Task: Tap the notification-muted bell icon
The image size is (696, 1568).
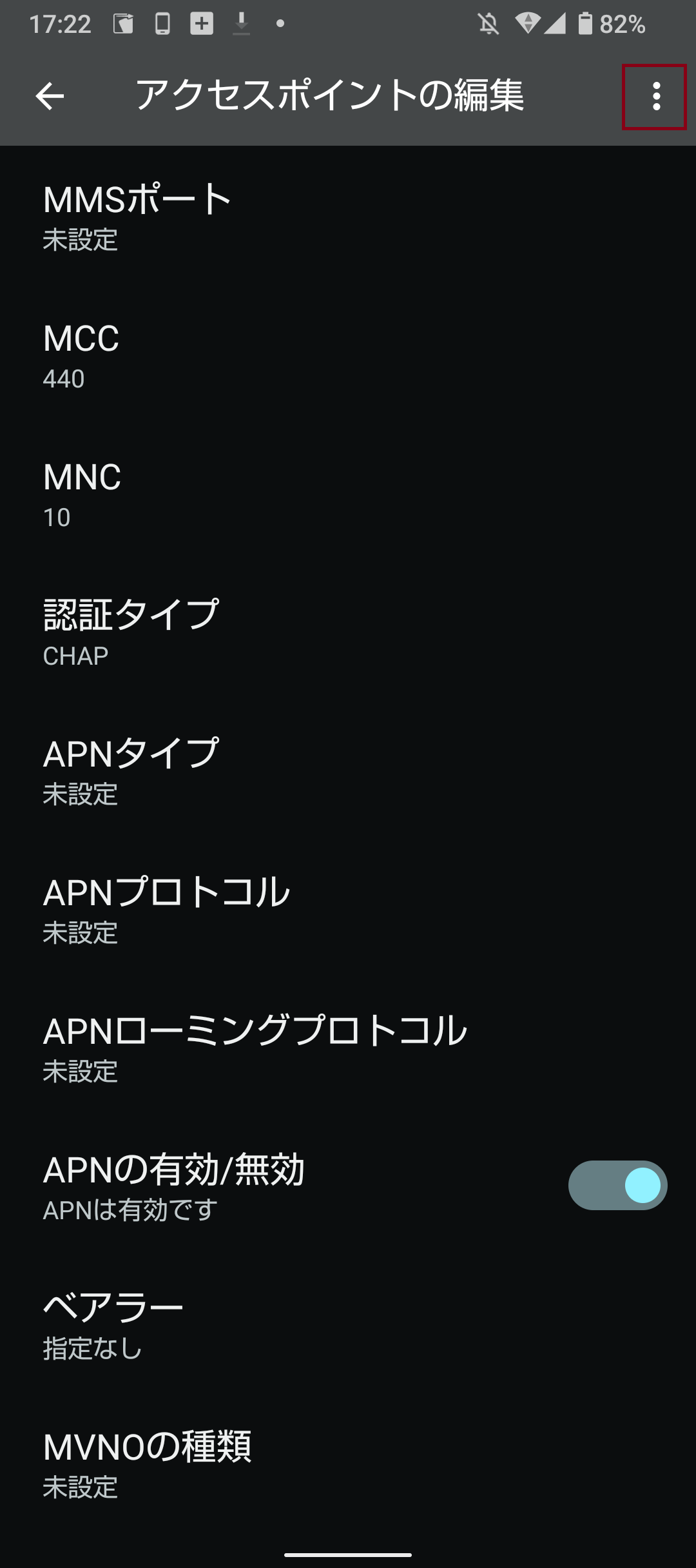Action: pos(488,23)
